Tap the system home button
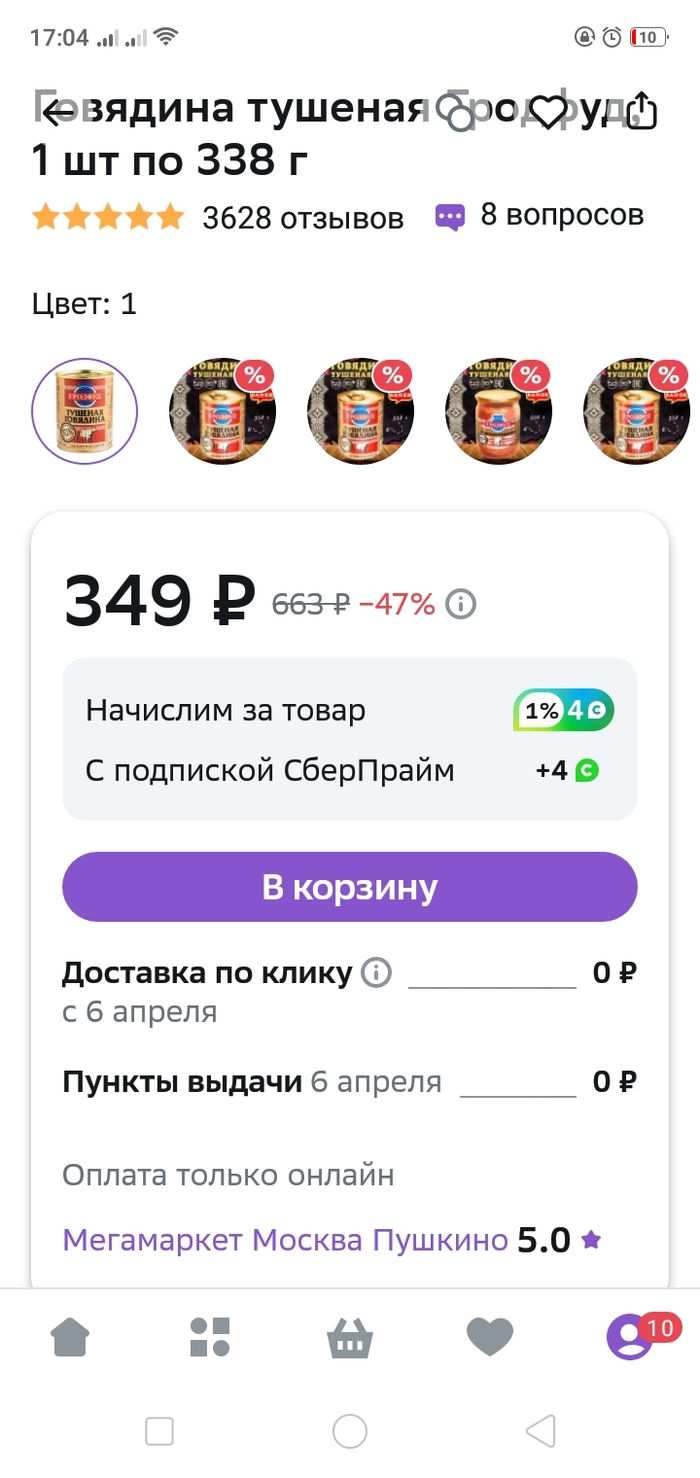Screen dimensions: 700x1478 pyautogui.click(x=350, y=1431)
